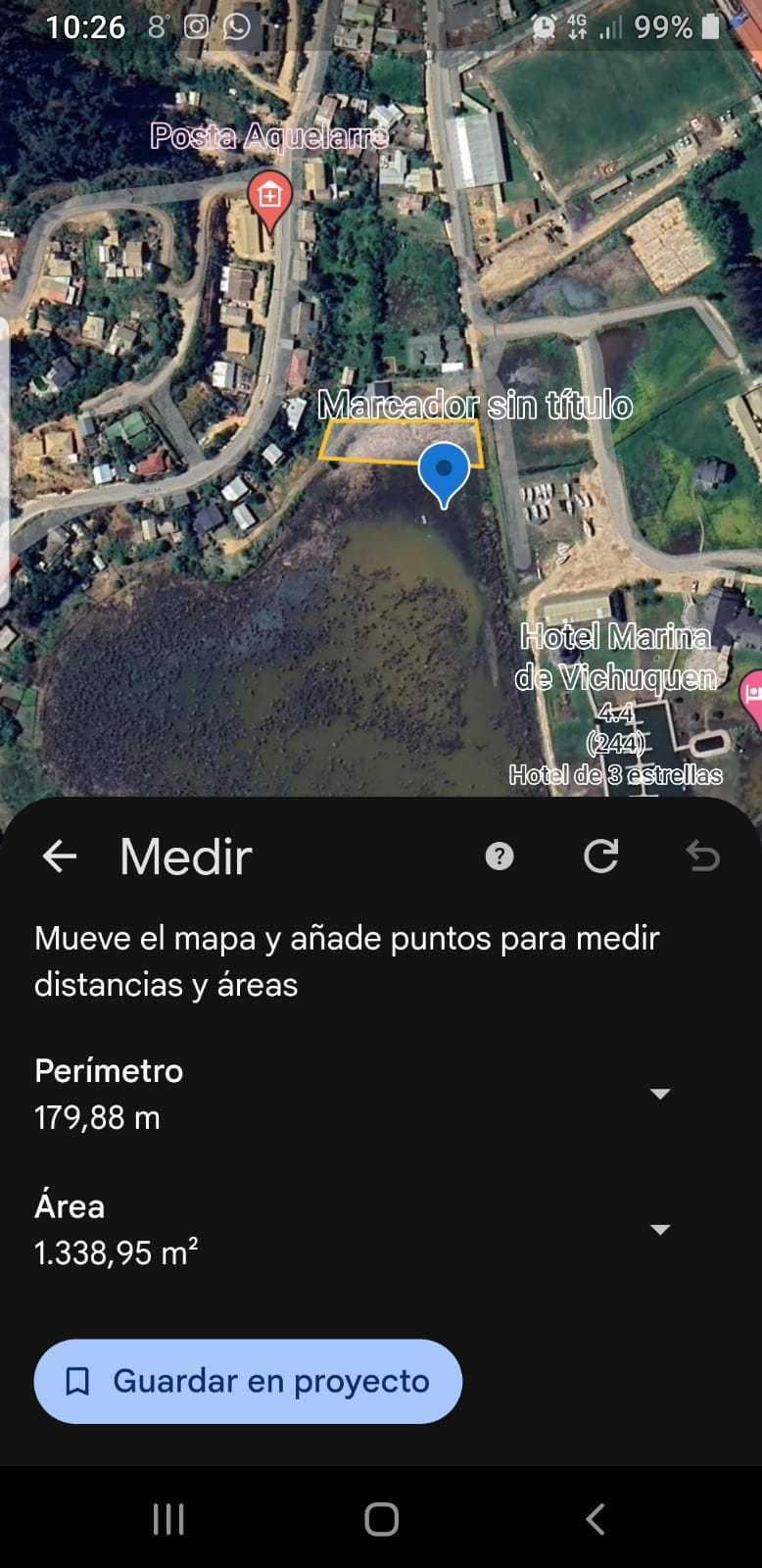
Task: Open recent apps from navigation bar
Action: [168, 1519]
